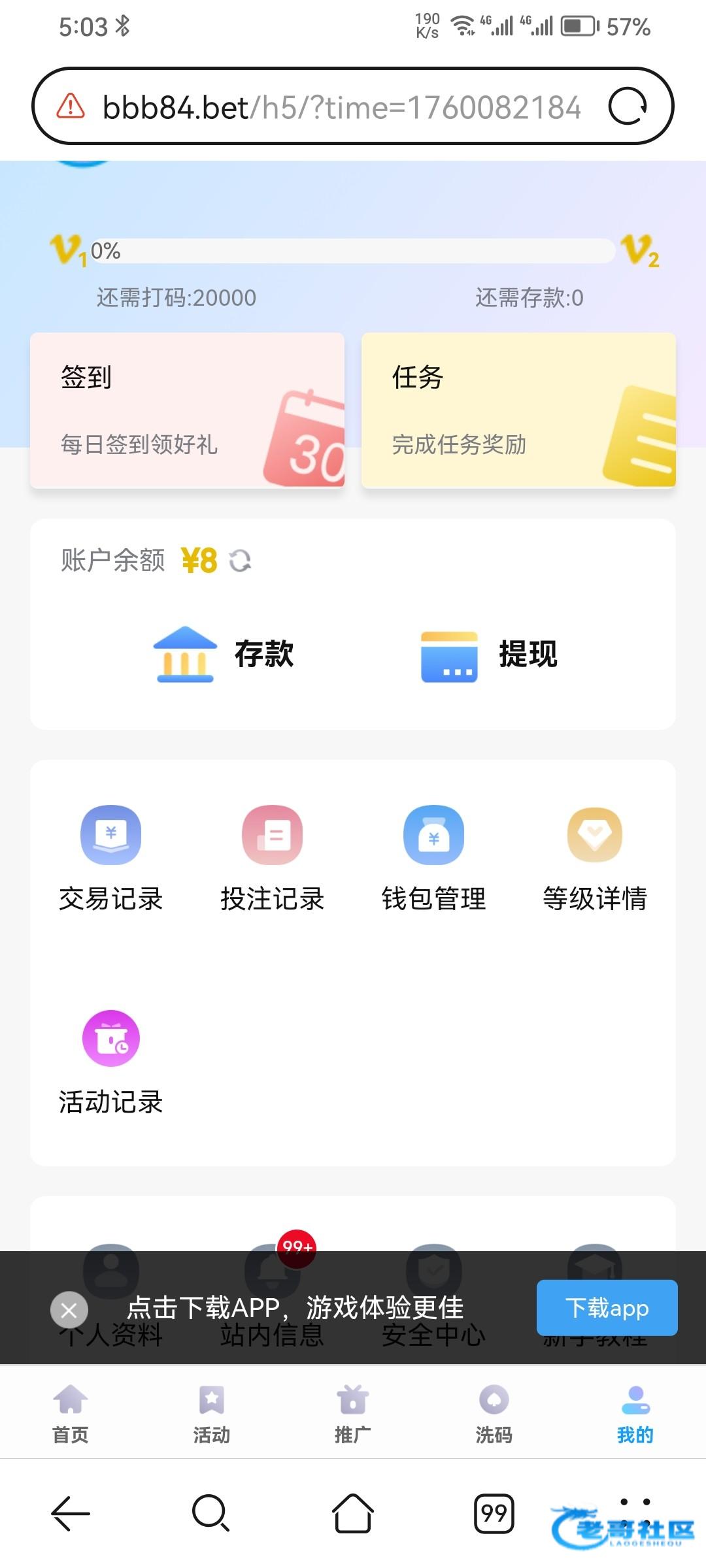Switch to the 活动 tab
The image size is (706, 1568).
pyautogui.click(x=212, y=1414)
